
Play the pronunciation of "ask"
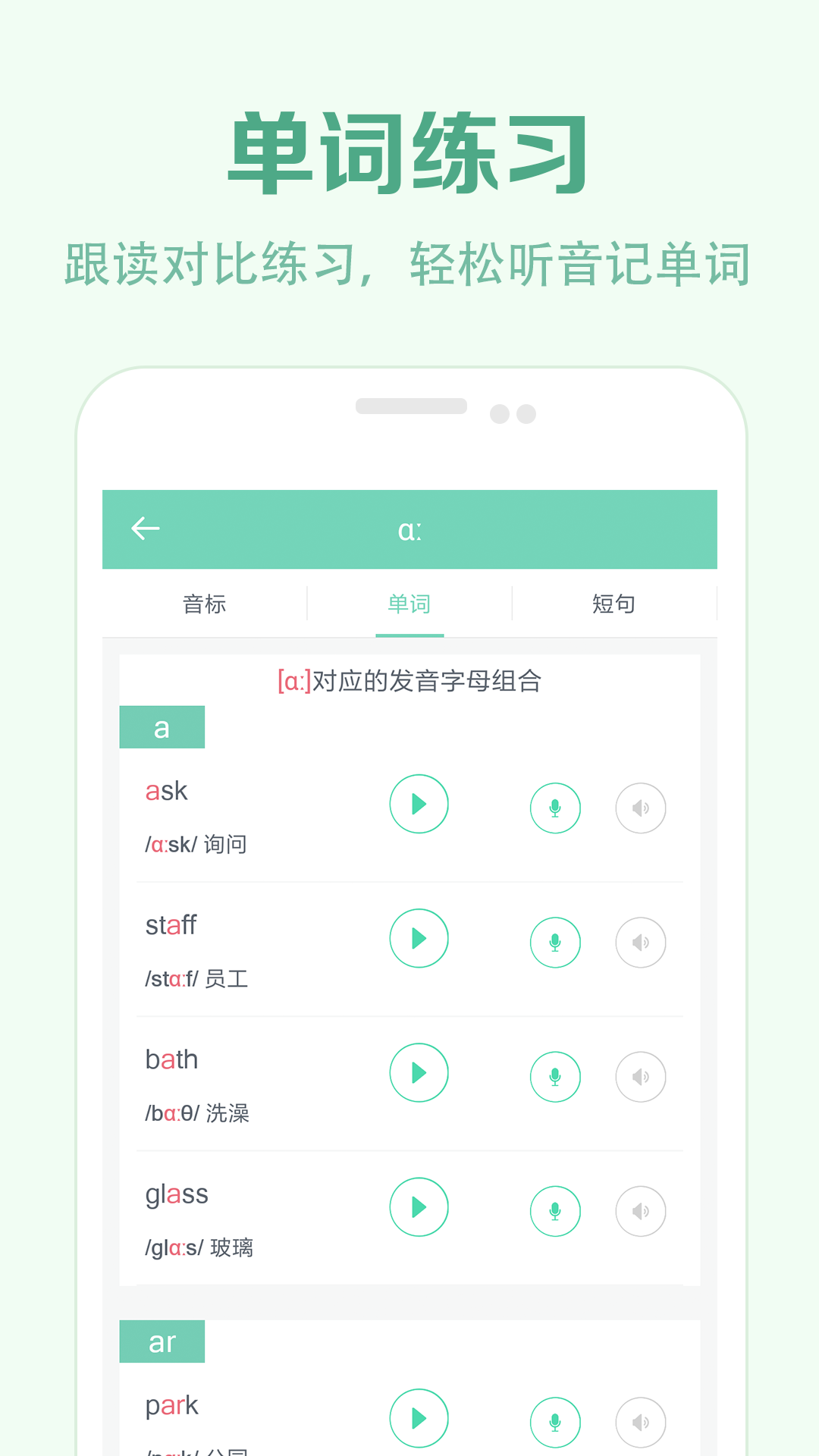(x=419, y=805)
